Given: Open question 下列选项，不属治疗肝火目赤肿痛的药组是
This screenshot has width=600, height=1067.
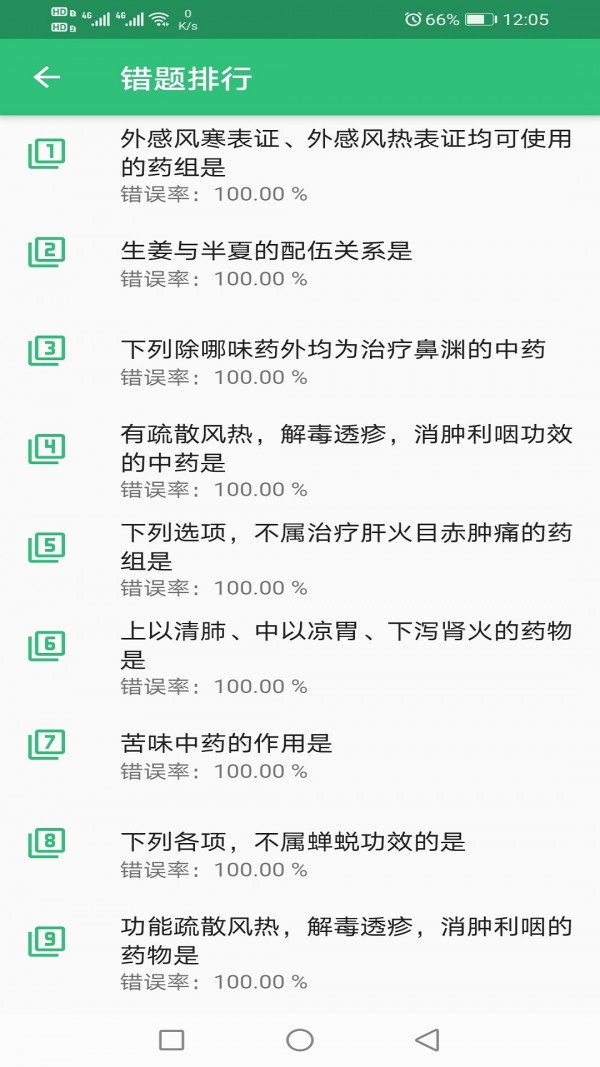Looking at the screenshot, I should point(345,547).
